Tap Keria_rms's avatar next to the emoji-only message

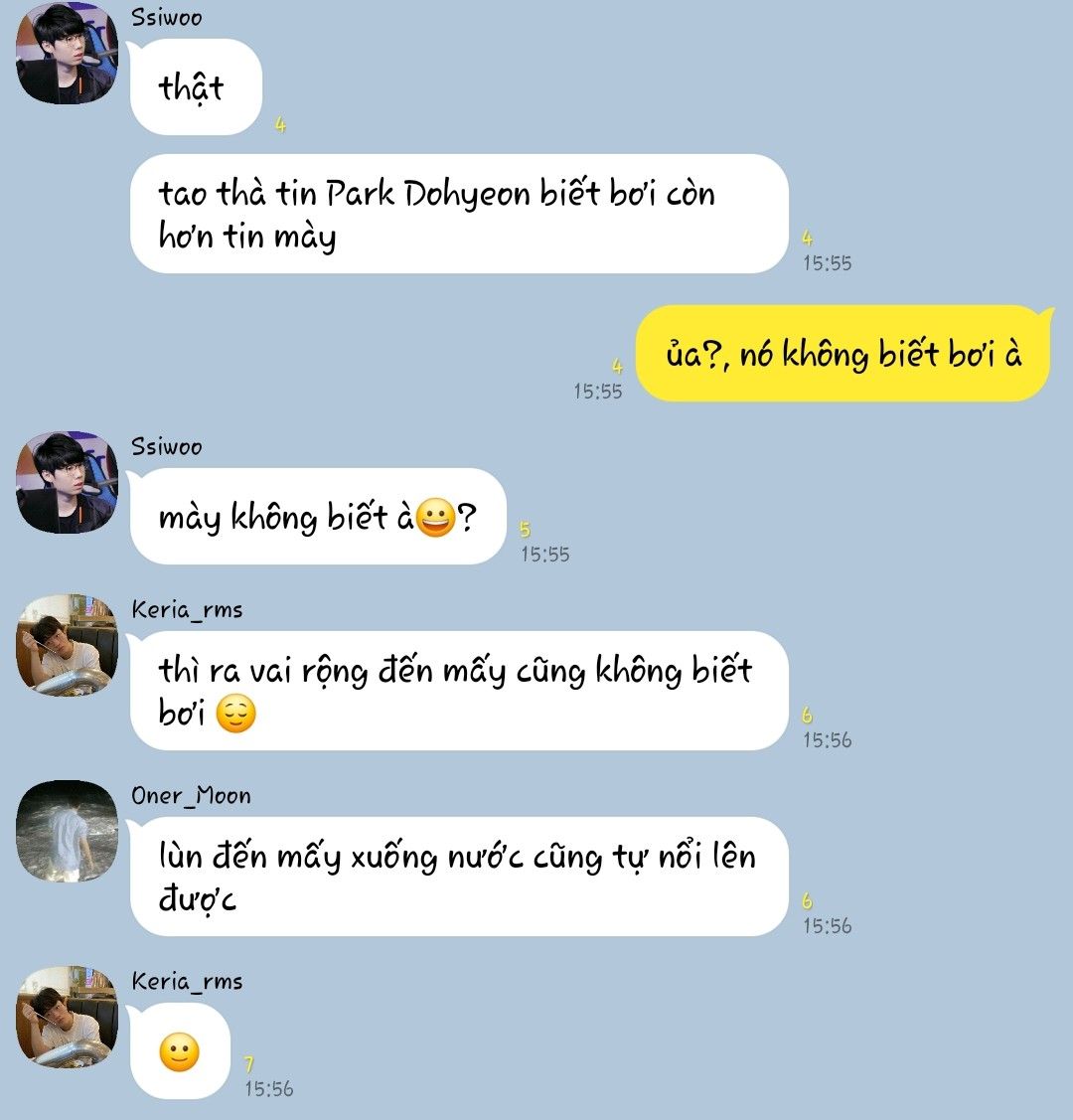coord(67,1017)
